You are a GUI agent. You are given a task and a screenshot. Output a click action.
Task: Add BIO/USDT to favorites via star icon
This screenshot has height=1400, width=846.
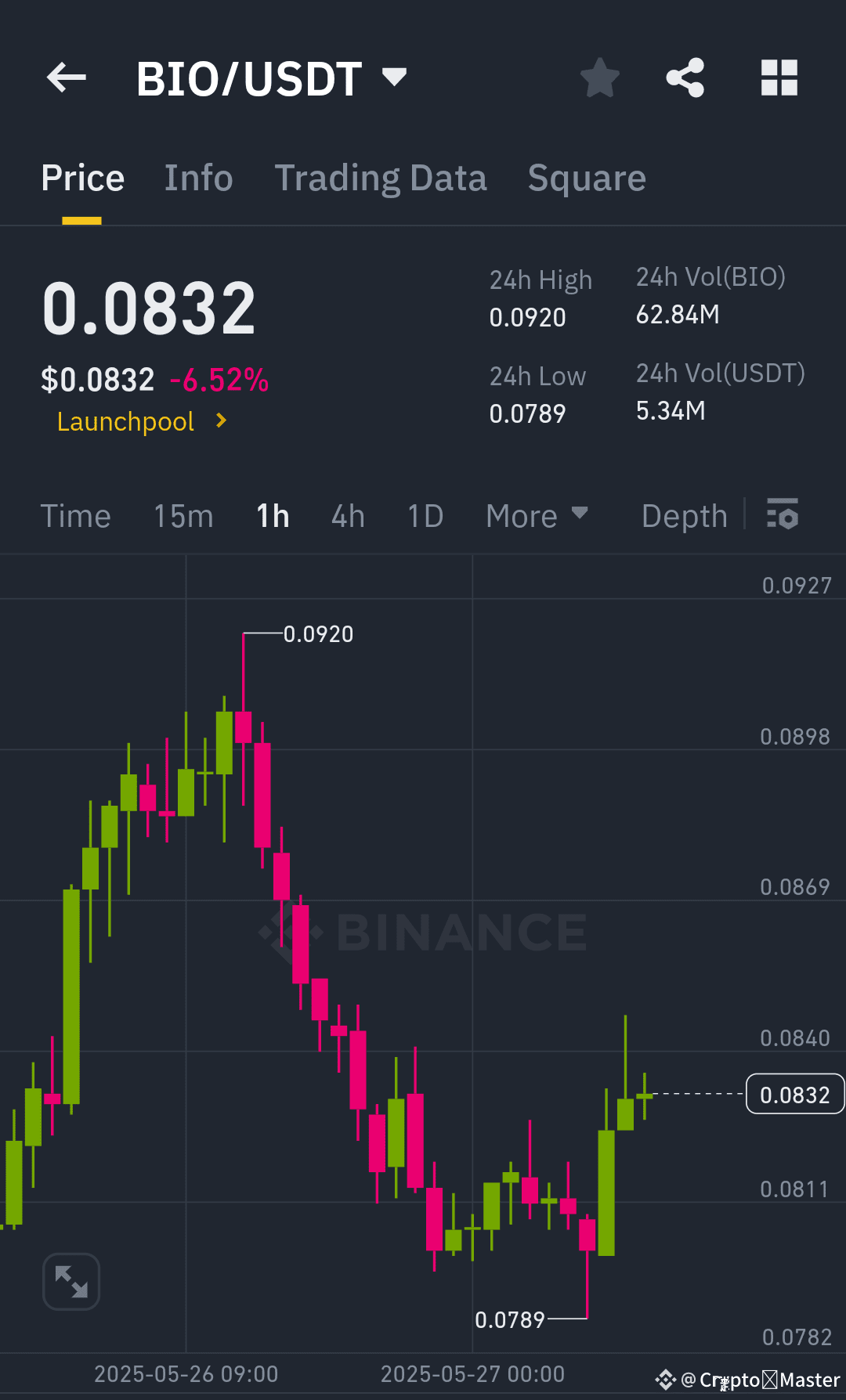pyautogui.click(x=599, y=78)
